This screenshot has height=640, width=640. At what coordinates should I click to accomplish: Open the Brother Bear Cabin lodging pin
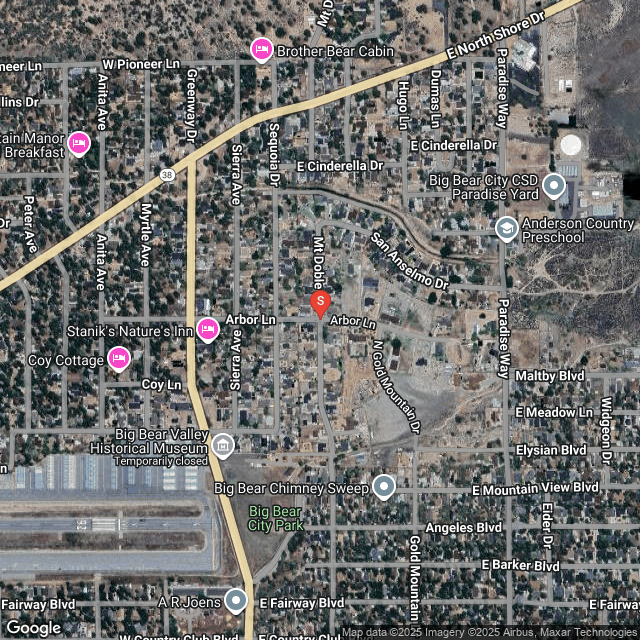[x=262, y=50]
